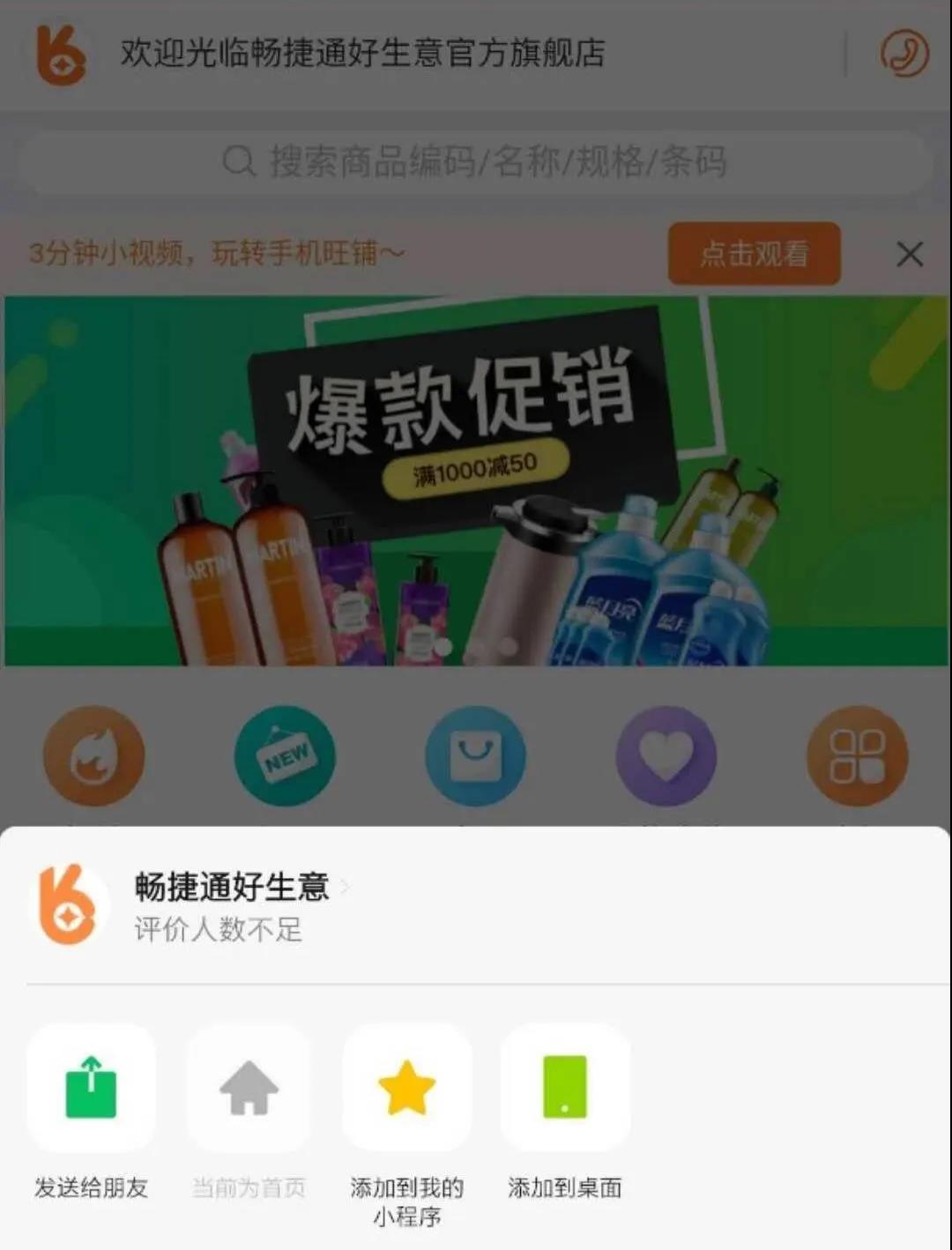Screen dimensions: 952x1250
Task: Open the orange grid categories icon
Action: (x=857, y=756)
